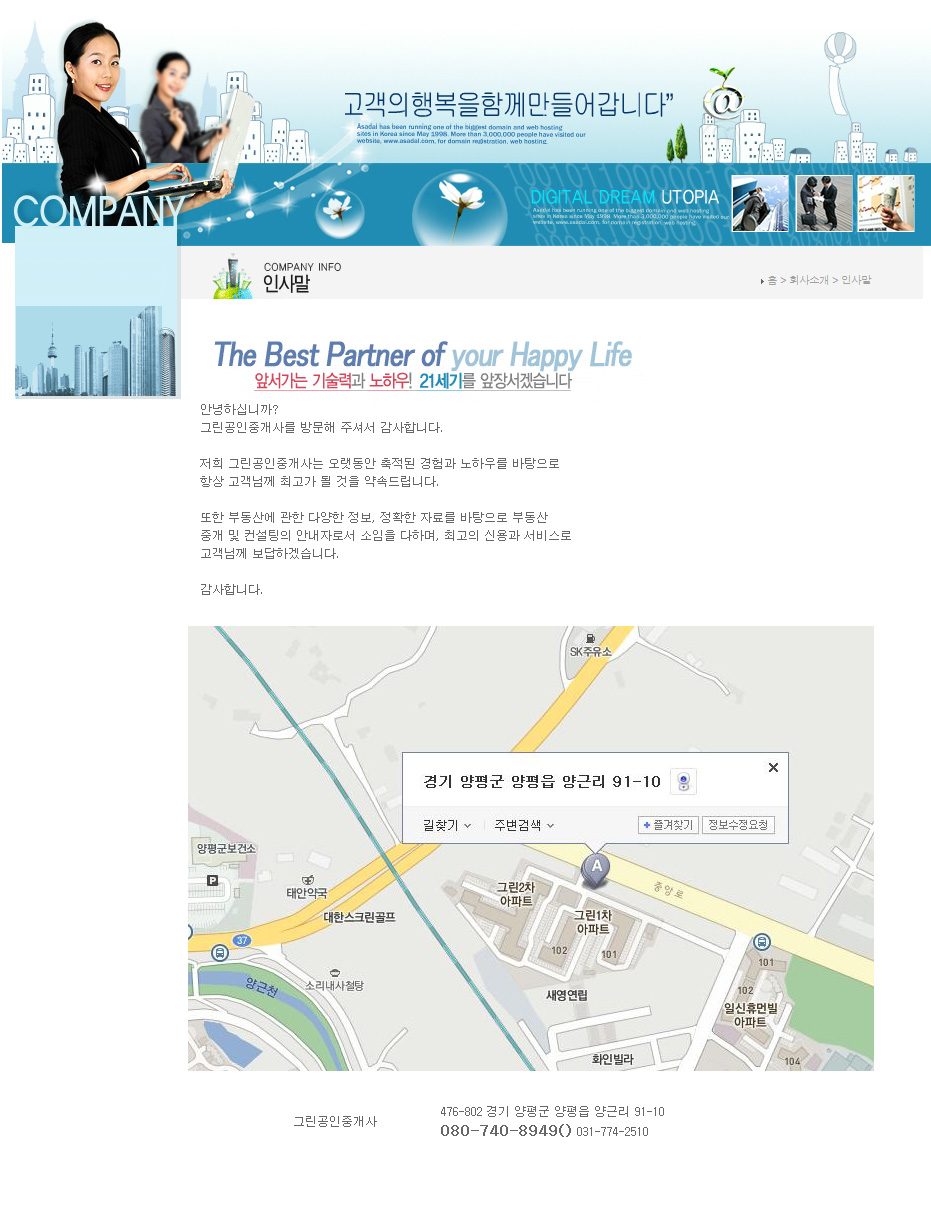Select 인사말 in the breadcrumb
Screen dimensions: 931x1208
click(856, 281)
